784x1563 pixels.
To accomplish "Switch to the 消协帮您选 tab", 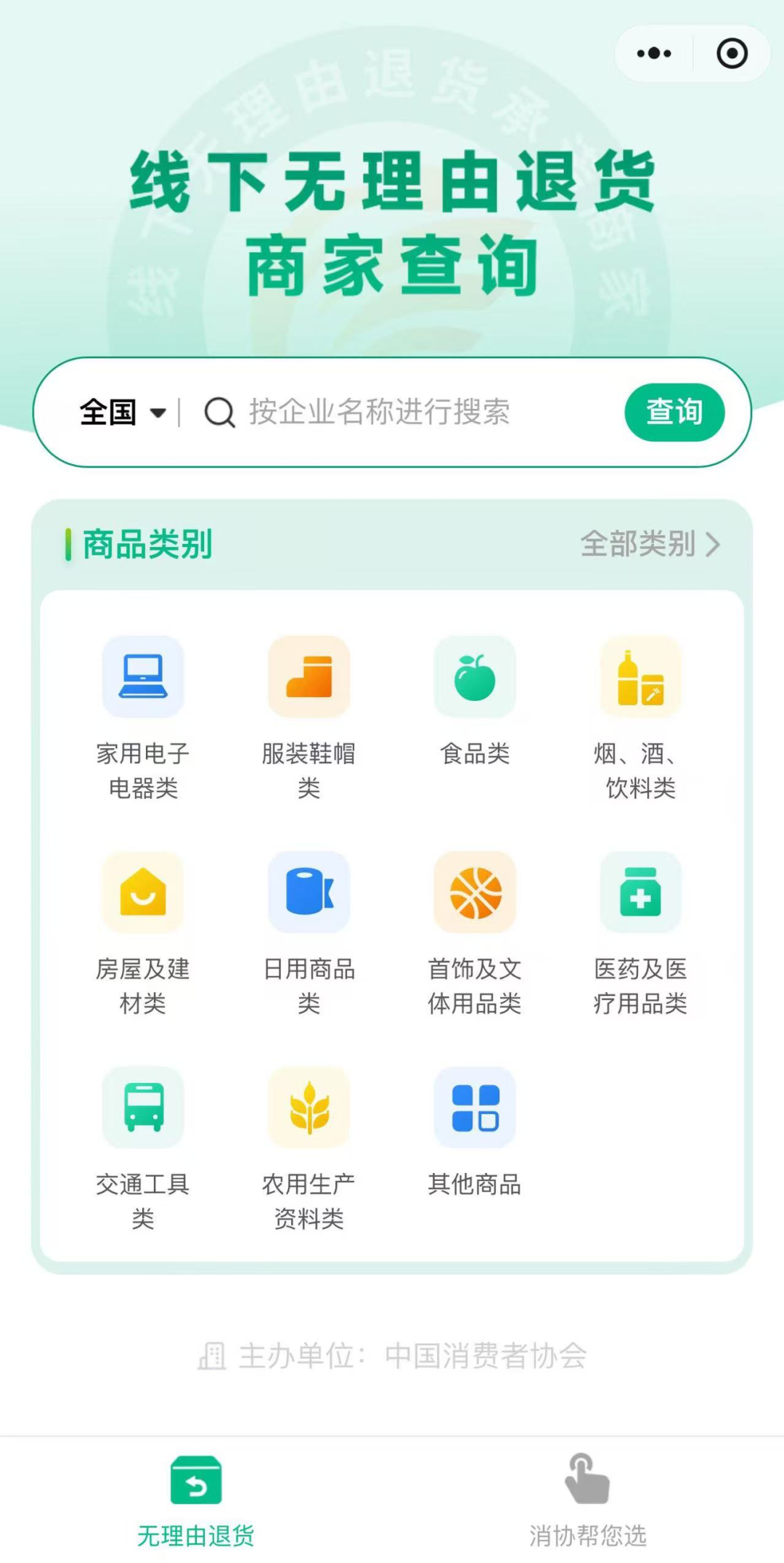I will pyautogui.click(x=588, y=1501).
